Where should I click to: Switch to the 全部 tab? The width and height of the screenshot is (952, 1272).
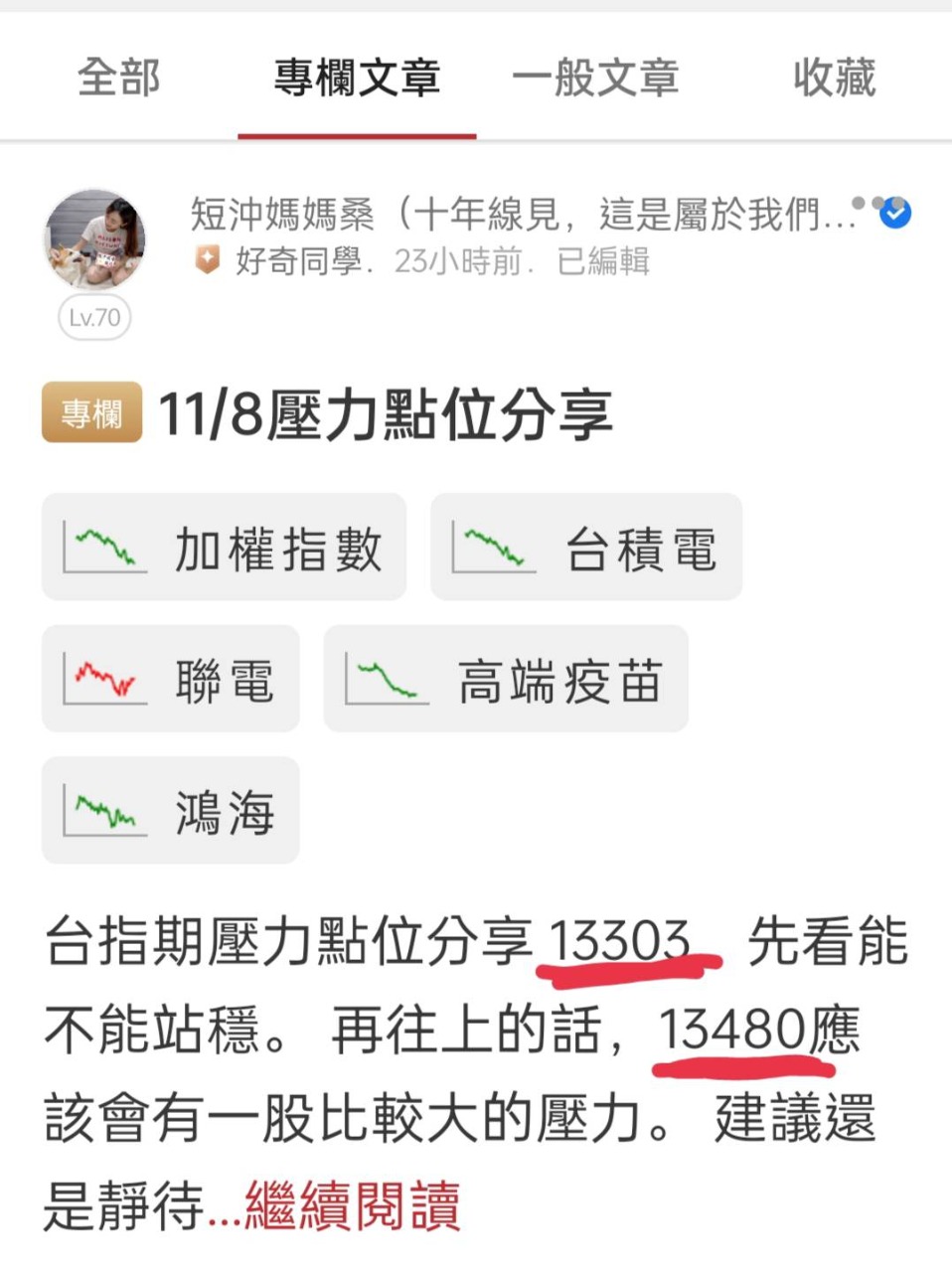coord(117,79)
